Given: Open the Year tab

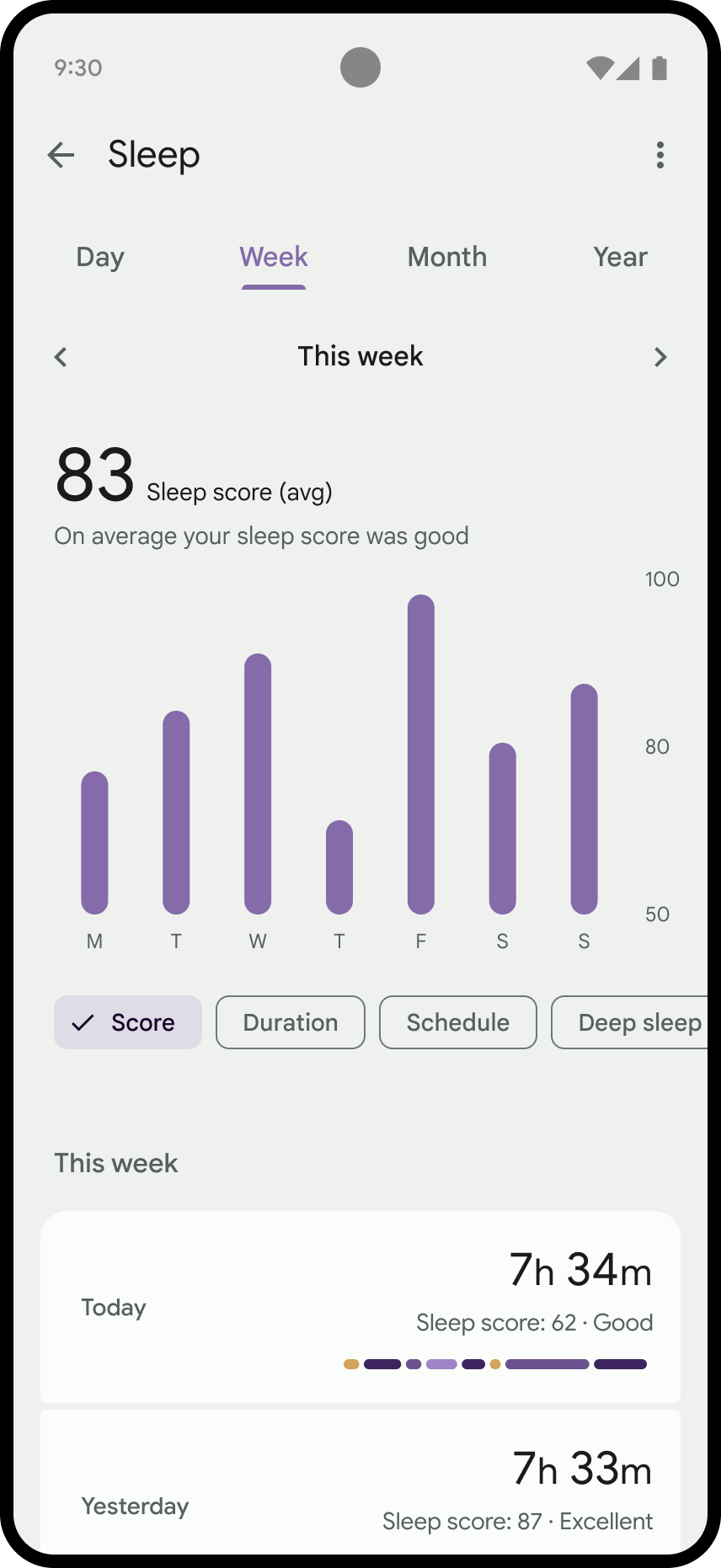Looking at the screenshot, I should pos(620,257).
